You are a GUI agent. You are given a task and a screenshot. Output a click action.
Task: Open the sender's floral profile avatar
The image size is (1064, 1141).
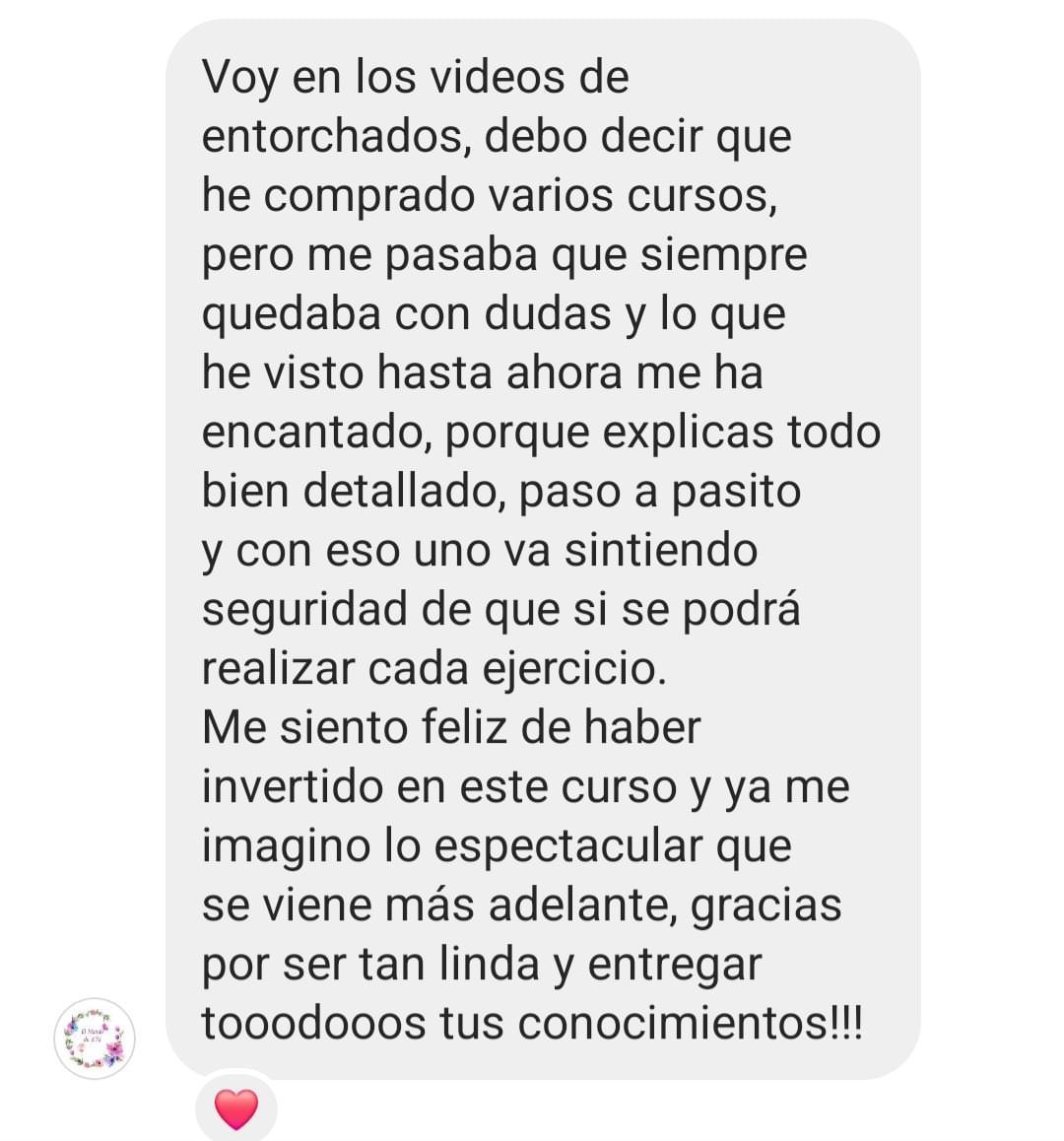(94, 1039)
